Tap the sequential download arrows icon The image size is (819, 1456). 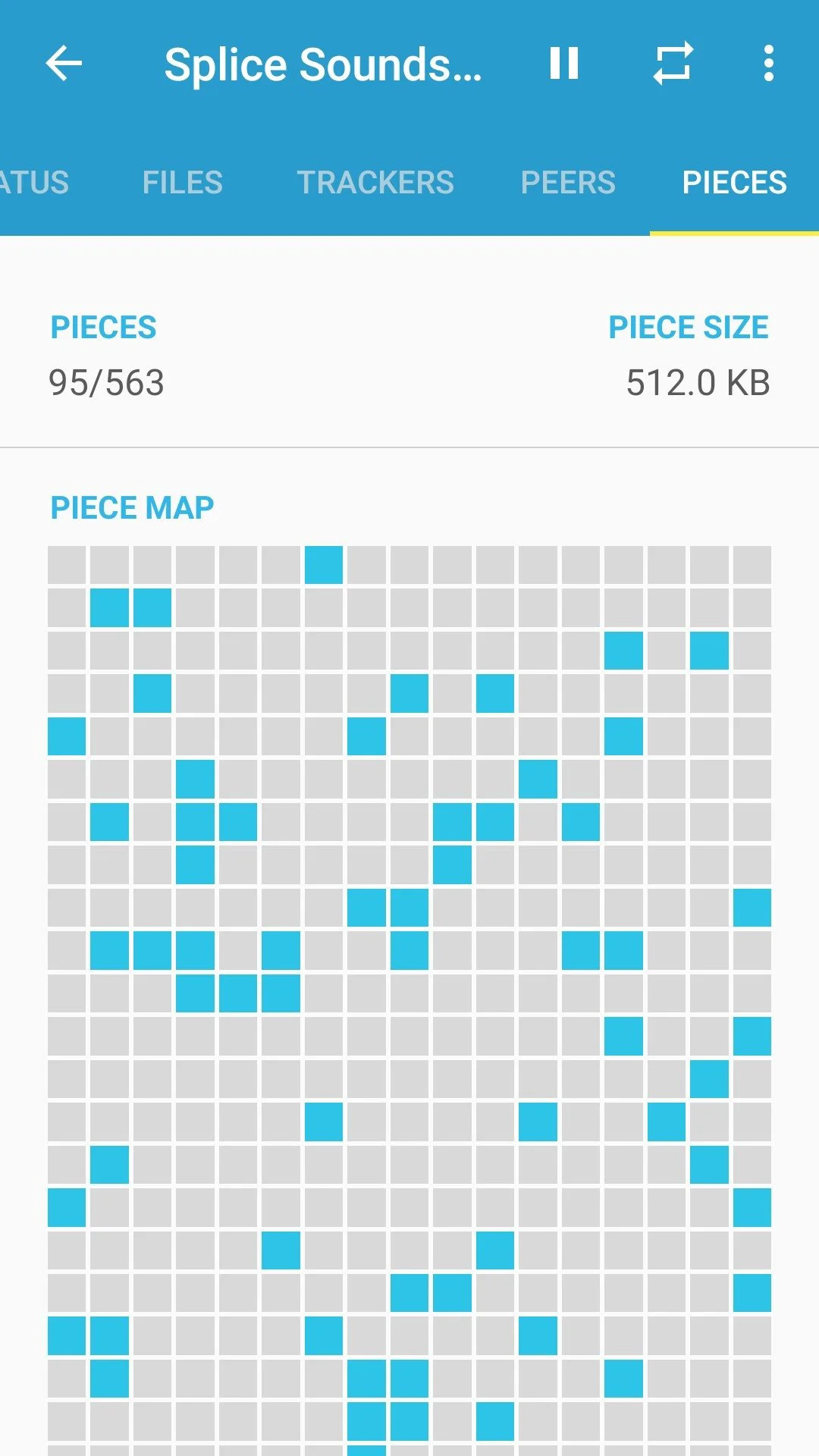tap(673, 63)
